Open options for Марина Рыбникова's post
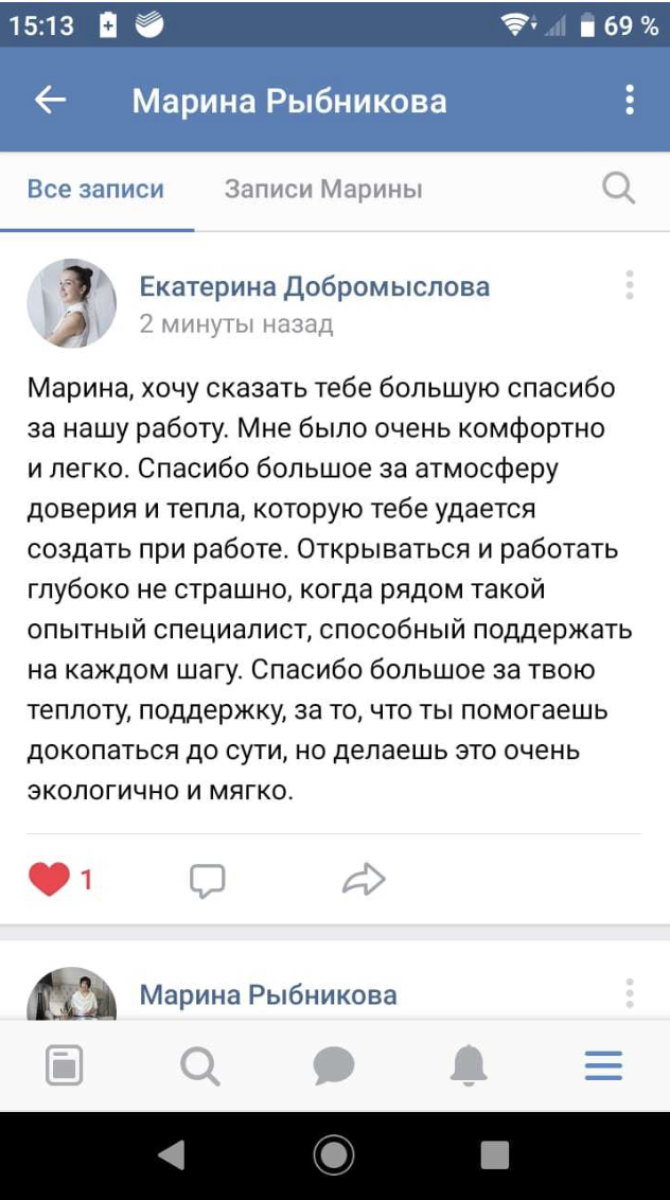This screenshot has width=670, height=1200. coord(629,993)
